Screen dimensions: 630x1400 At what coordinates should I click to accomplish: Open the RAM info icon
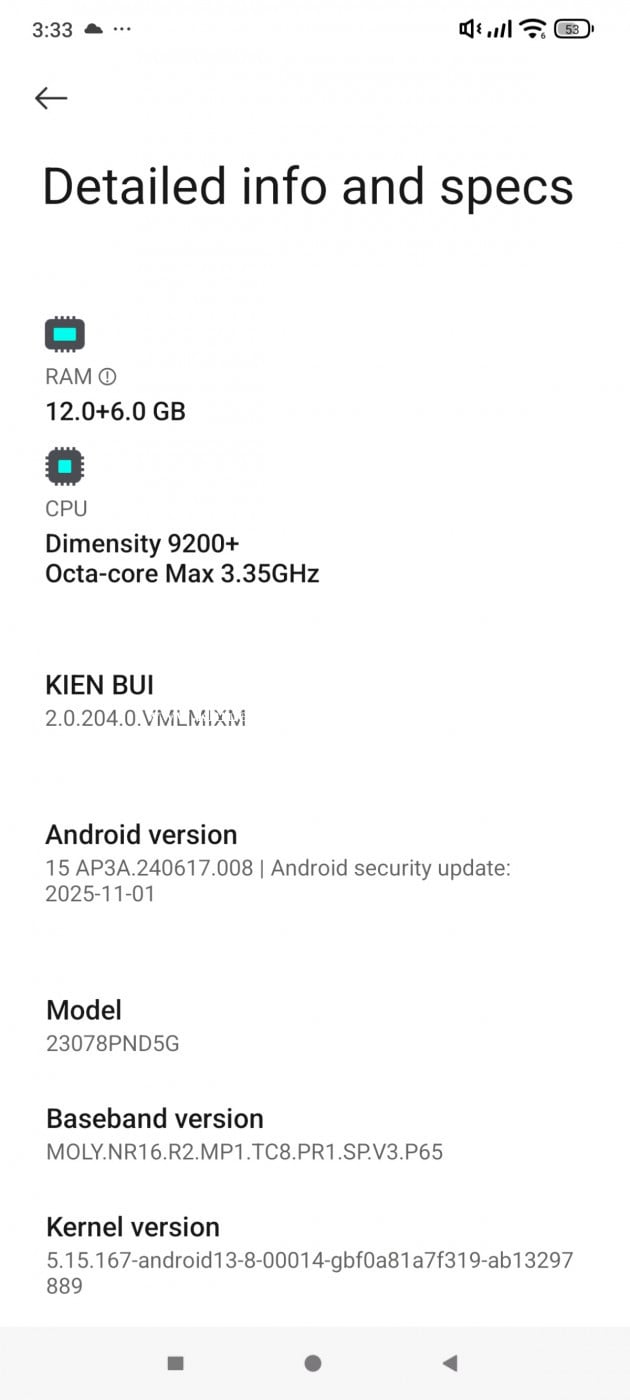click(x=108, y=377)
